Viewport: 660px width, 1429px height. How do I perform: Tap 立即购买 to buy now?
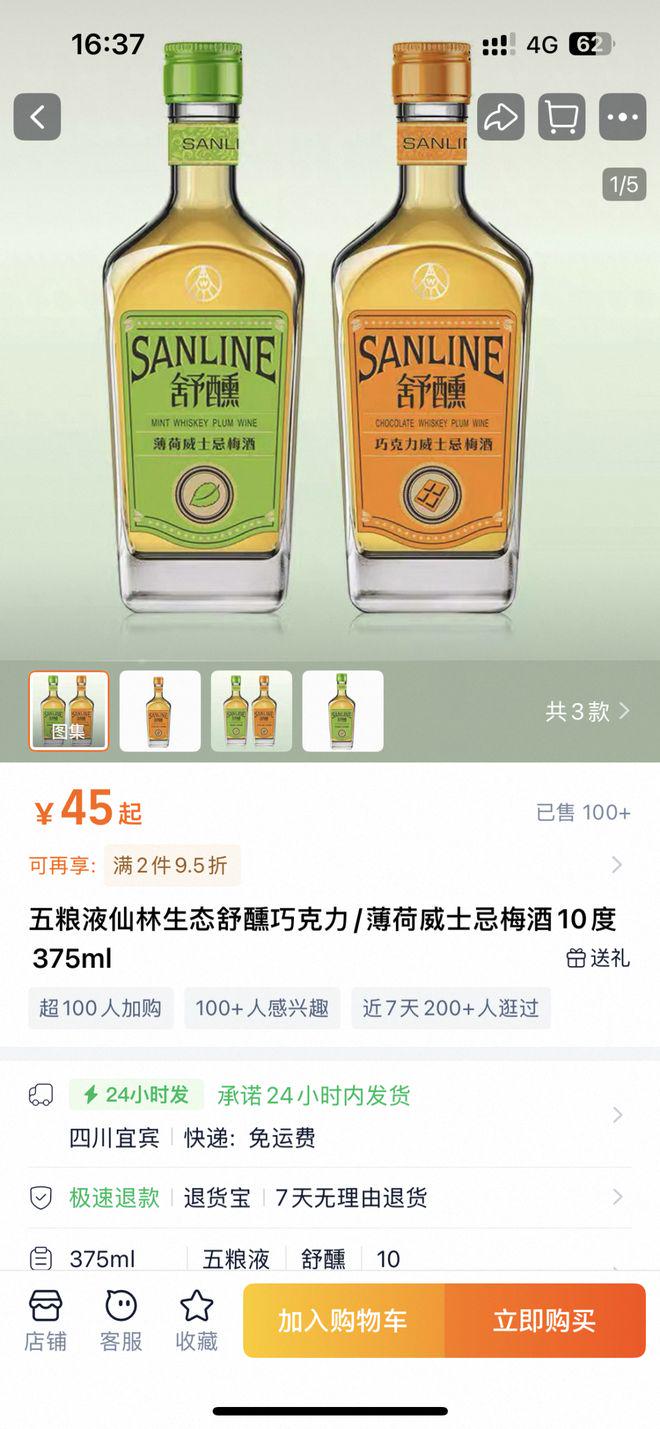point(545,1320)
